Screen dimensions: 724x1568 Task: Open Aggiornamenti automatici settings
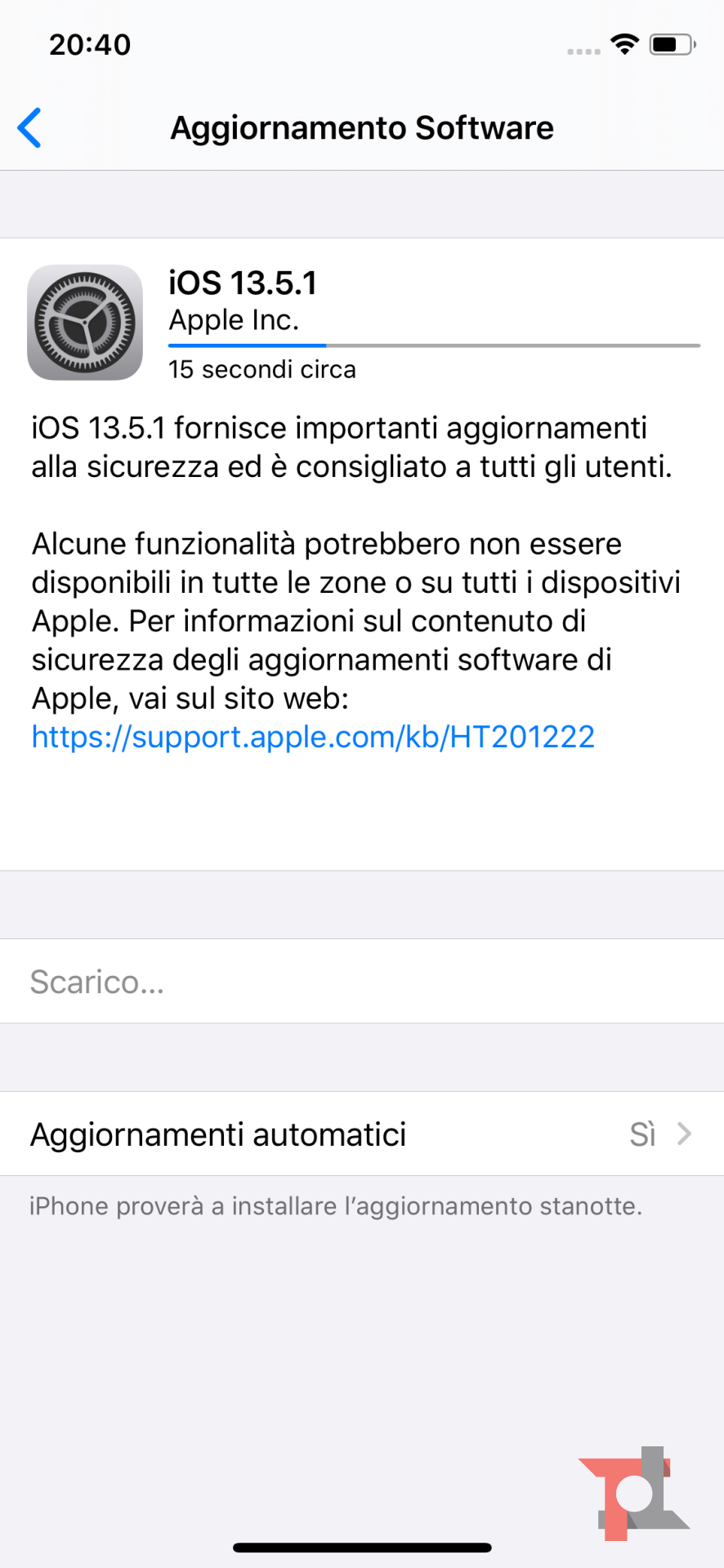[361, 1134]
